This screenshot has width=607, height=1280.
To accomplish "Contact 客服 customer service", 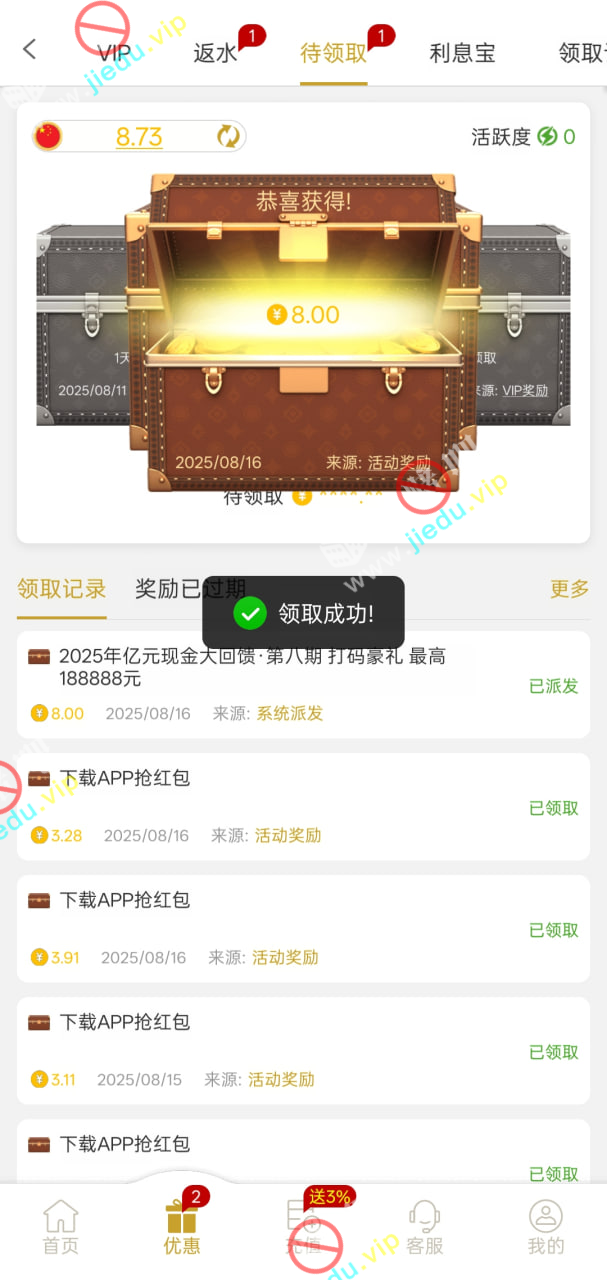I will pyautogui.click(x=425, y=1227).
